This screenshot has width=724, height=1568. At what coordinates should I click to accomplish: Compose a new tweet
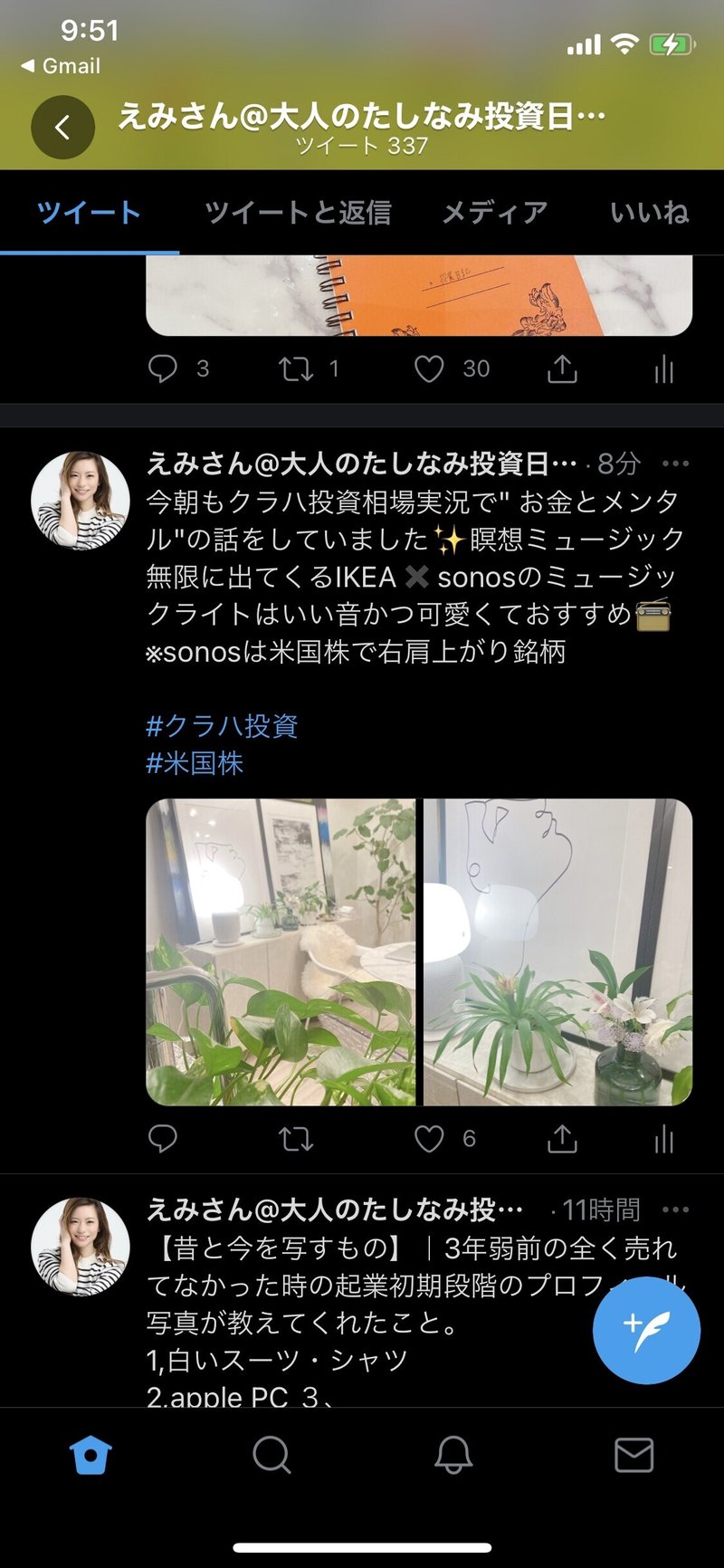(x=646, y=1330)
